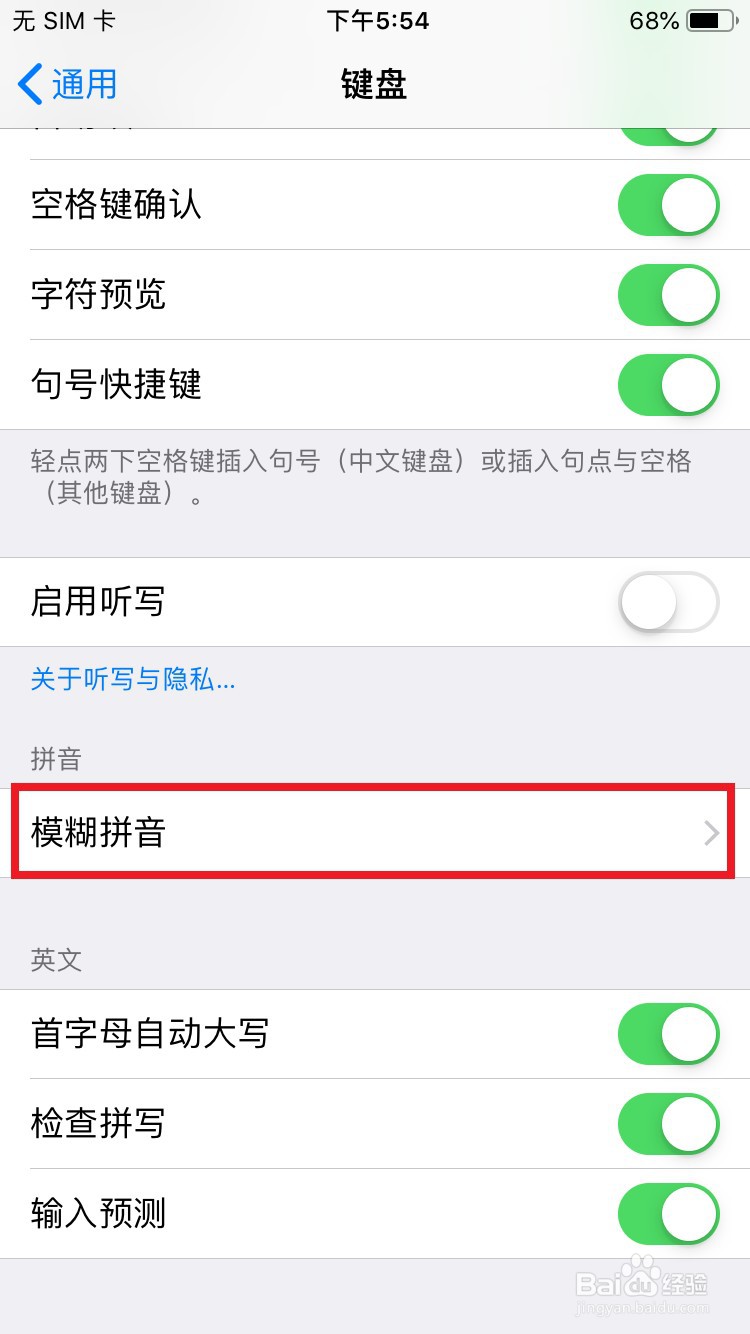The image size is (750, 1334).
Task: Tap the disclosure arrow on 模糊拼音 row
Action: pos(710,832)
